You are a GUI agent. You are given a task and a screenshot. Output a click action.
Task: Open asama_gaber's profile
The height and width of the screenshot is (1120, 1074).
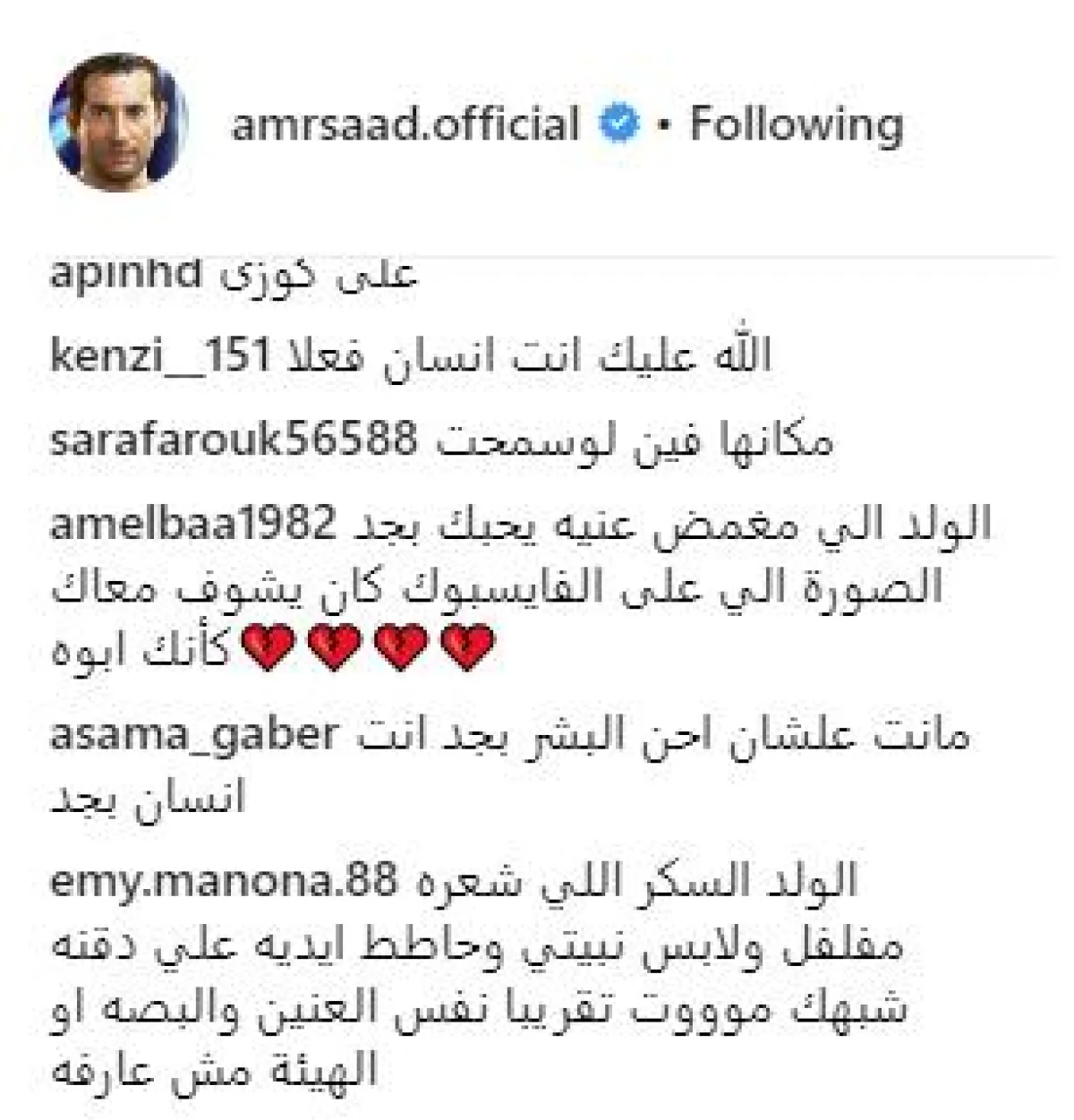tap(194, 738)
